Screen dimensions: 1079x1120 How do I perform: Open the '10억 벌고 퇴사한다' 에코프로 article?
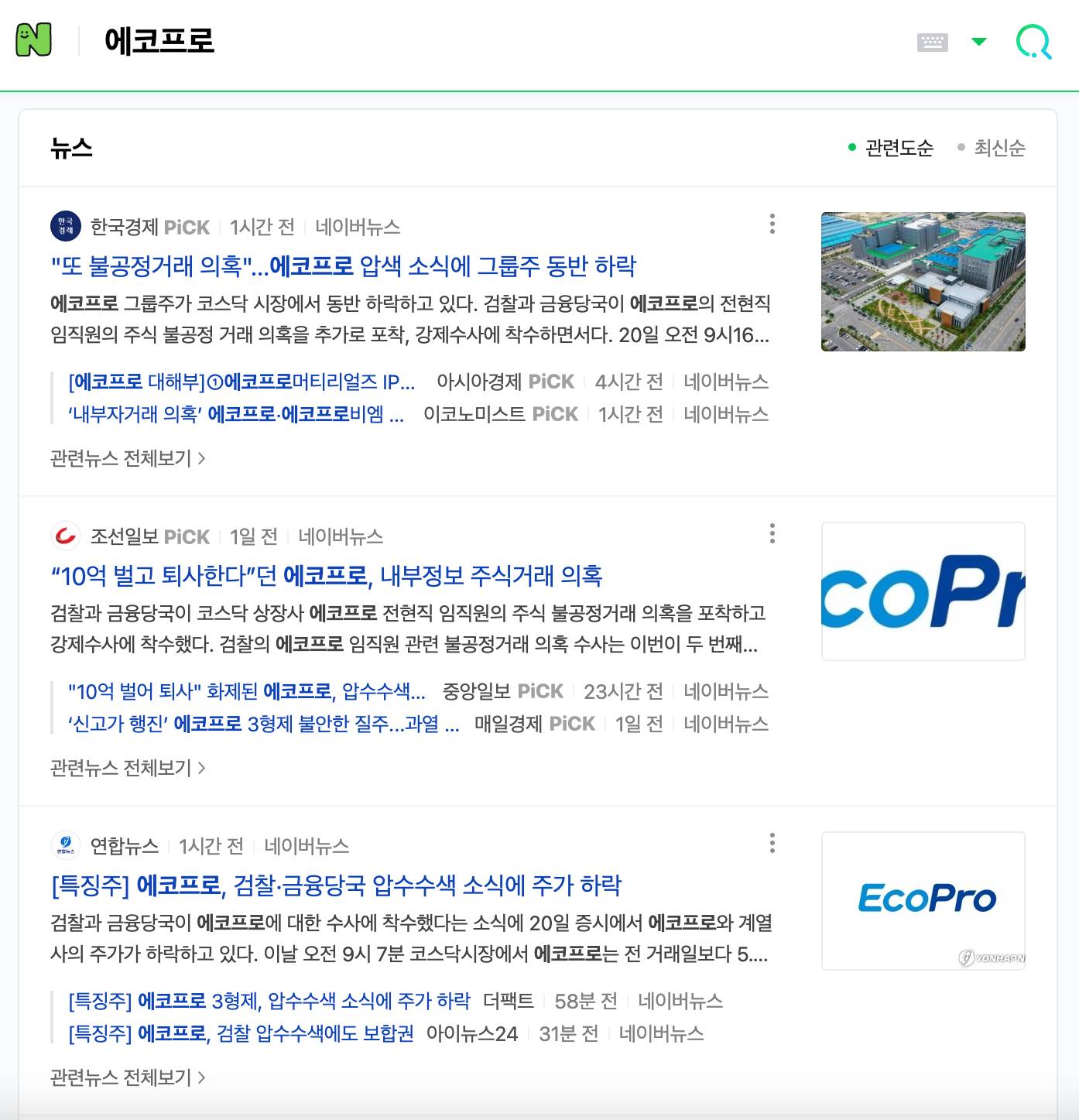328,576
